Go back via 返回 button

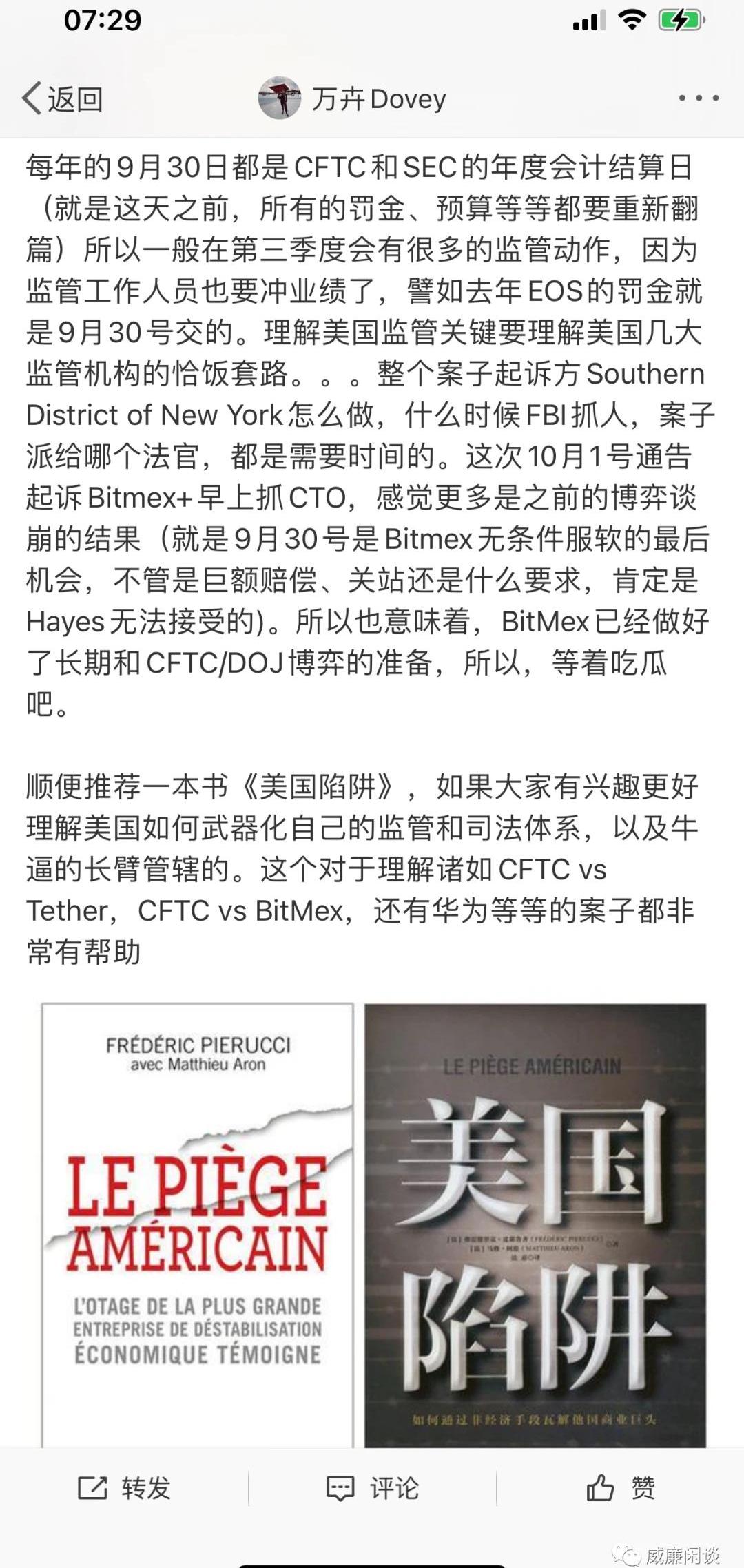click(62, 99)
